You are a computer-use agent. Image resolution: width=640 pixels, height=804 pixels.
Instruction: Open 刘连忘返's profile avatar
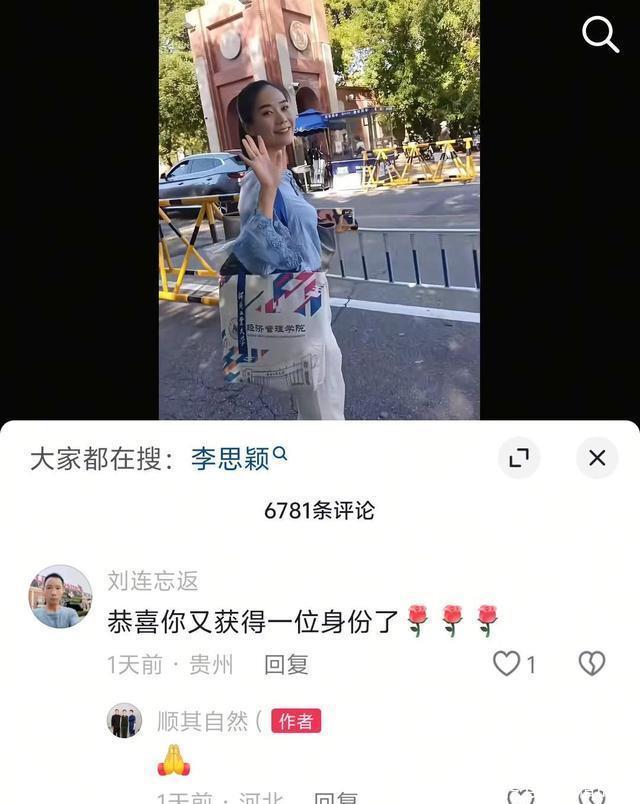click(60, 597)
